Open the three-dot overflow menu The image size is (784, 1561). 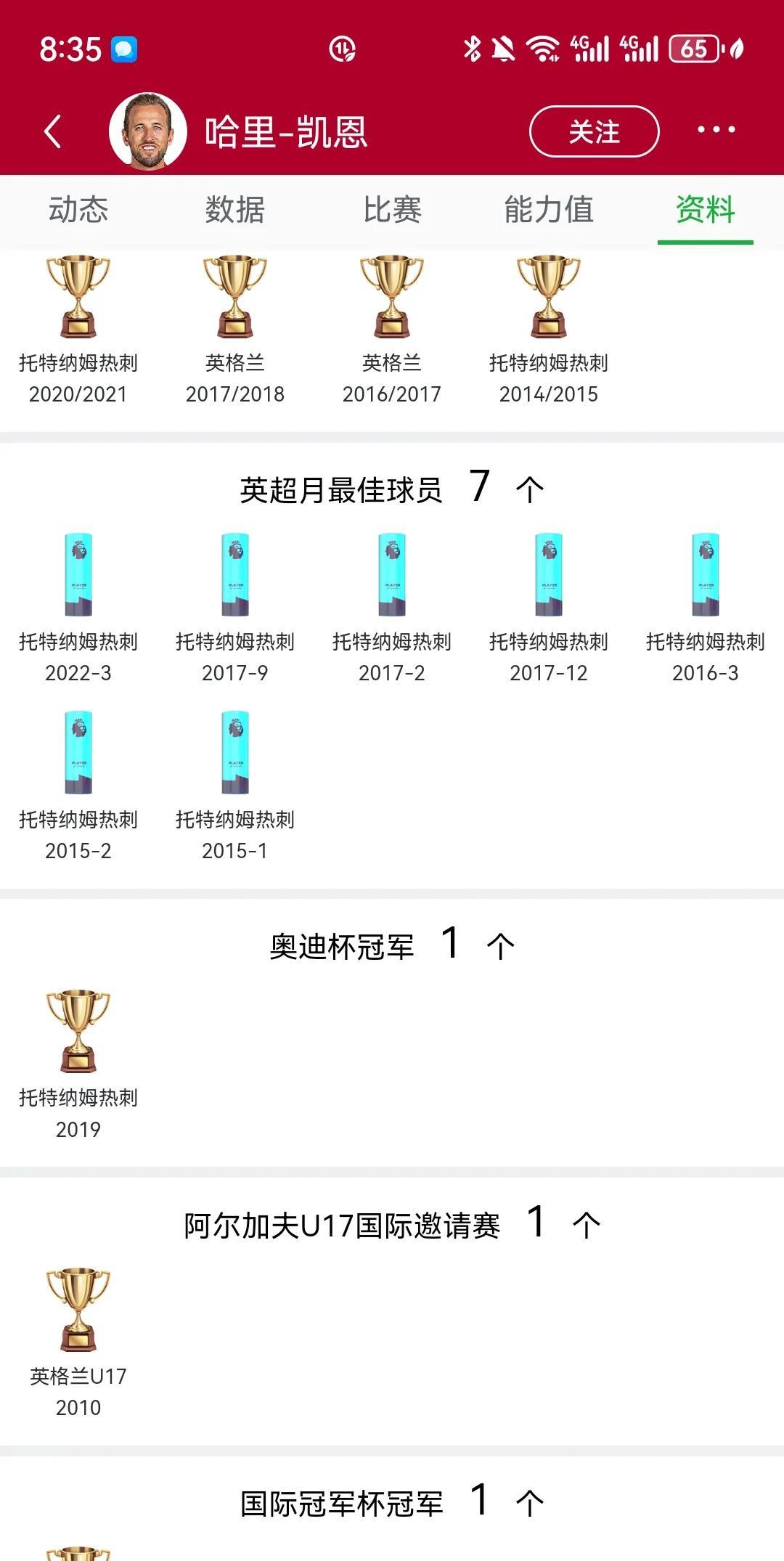[716, 130]
